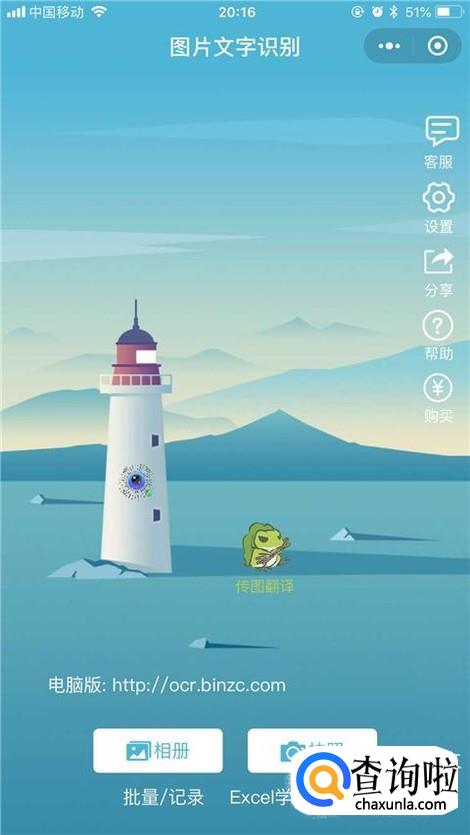Viewport: 470px width, 835px height.
Task: Open the mini program more-options menu
Action: [x=389, y=46]
